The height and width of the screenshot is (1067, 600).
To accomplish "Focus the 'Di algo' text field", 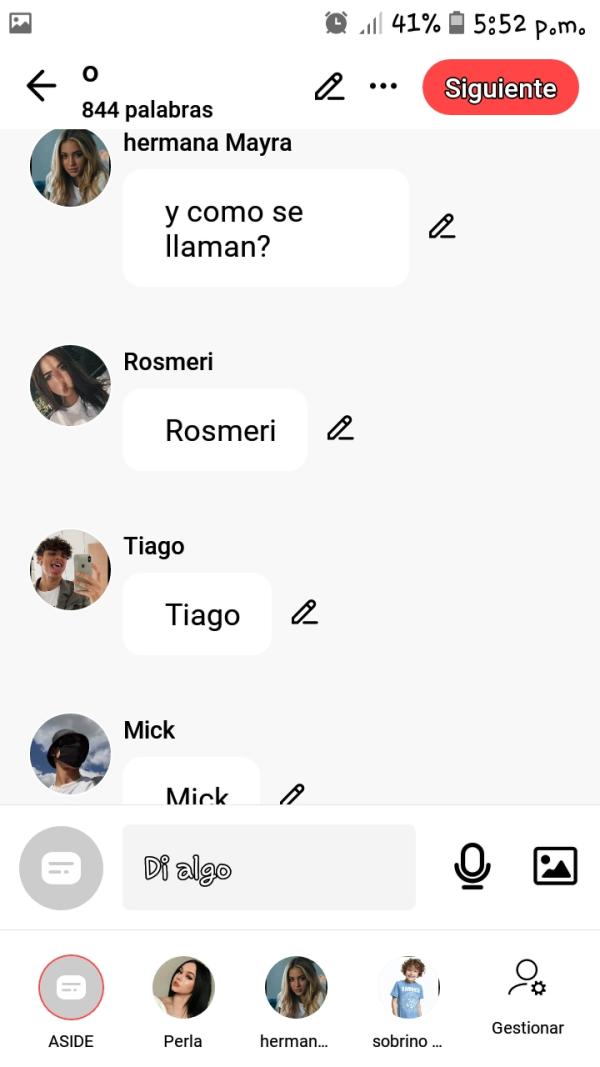I will pos(268,867).
